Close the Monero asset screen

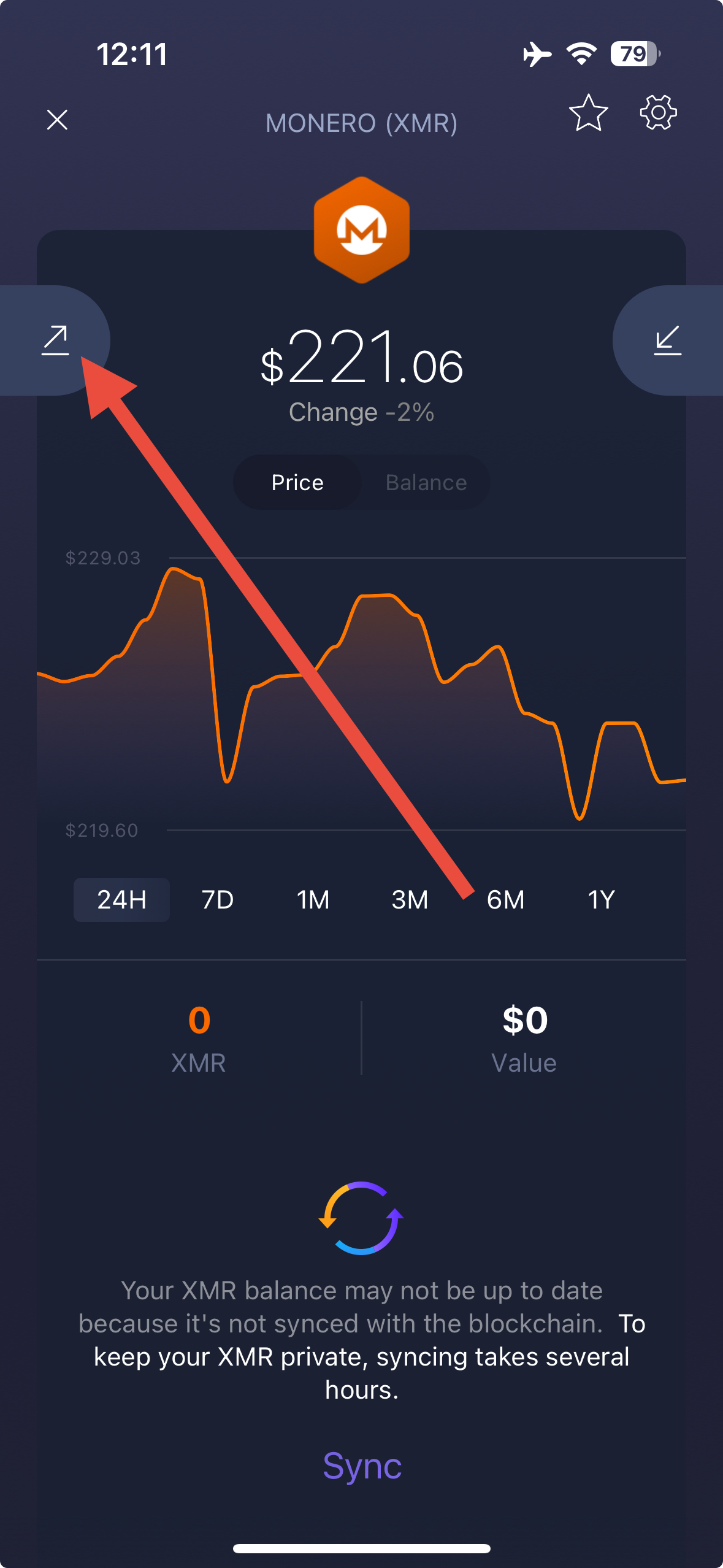(x=58, y=120)
